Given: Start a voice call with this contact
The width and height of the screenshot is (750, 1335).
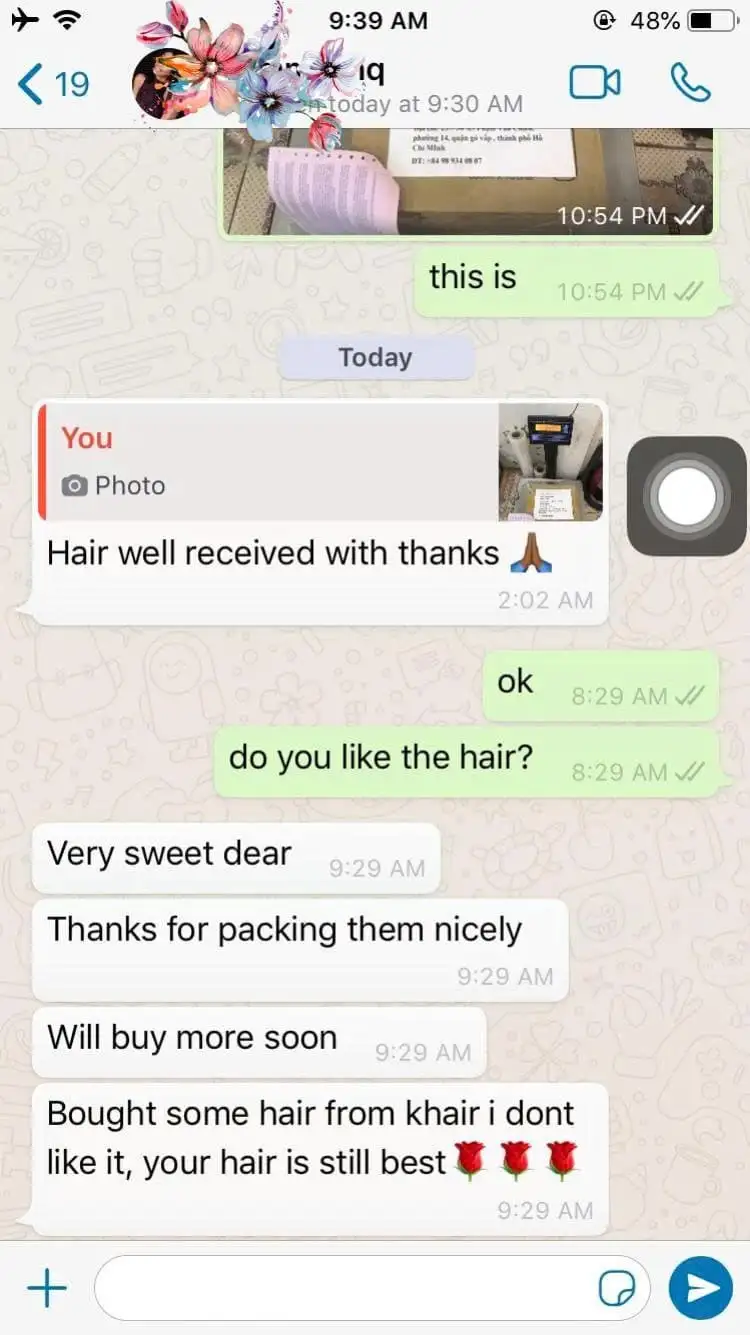Looking at the screenshot, I should click(690, 83).
